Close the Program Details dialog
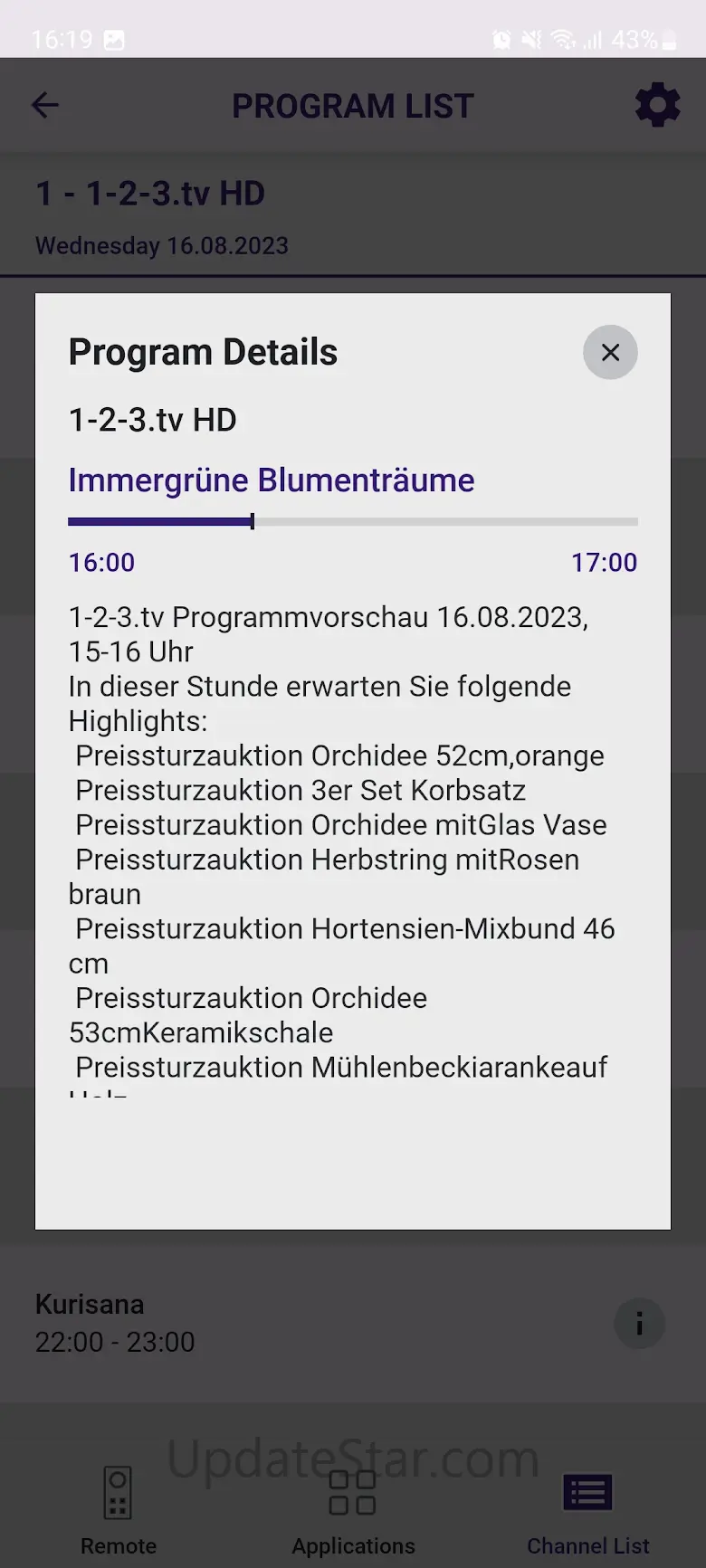Viewport: 706px width, 1568px height. pyautogui.click(x=610, y=352)
